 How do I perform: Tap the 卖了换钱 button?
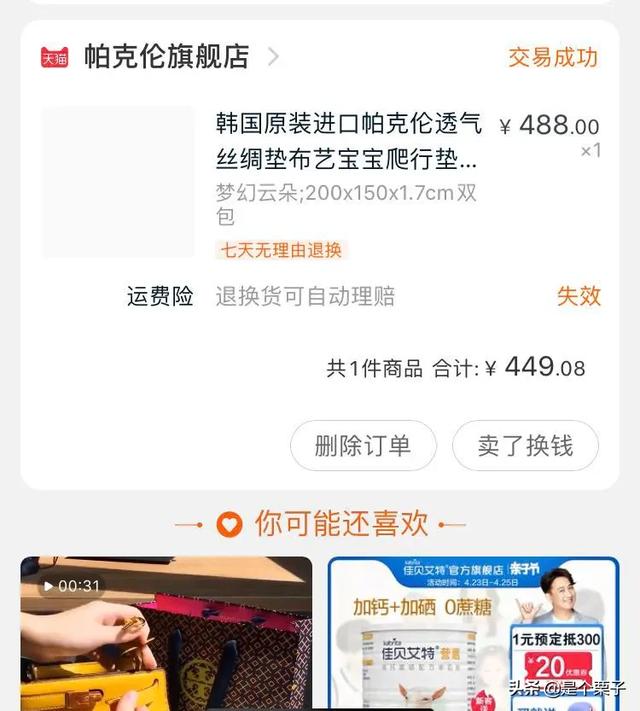coord(525,446)
